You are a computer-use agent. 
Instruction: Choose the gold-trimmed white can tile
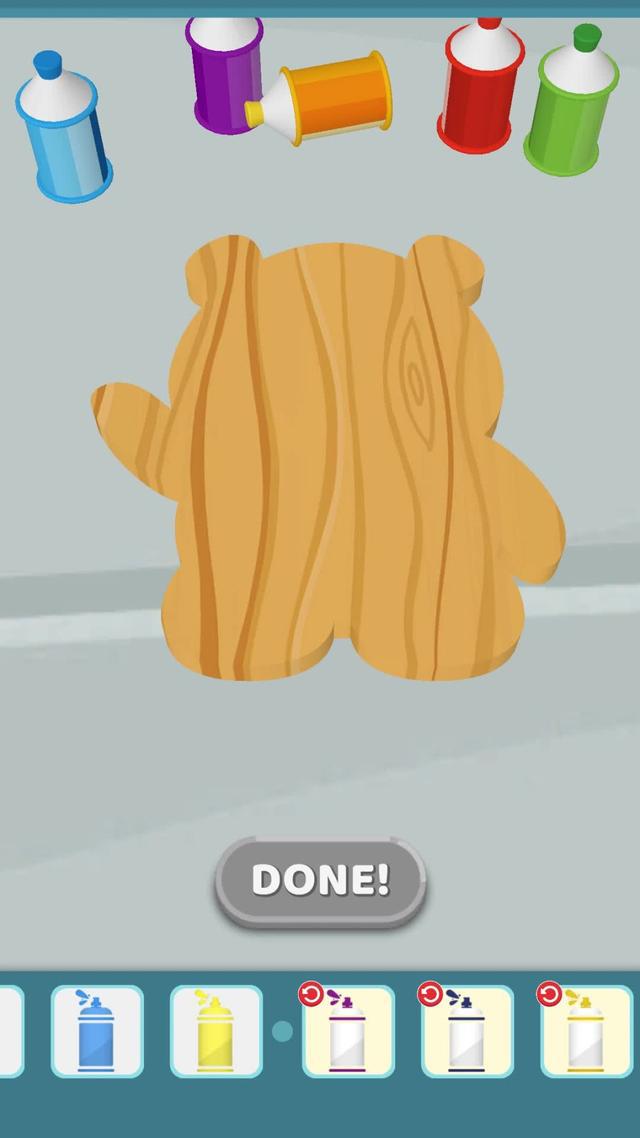click(x=586, y=1031)
